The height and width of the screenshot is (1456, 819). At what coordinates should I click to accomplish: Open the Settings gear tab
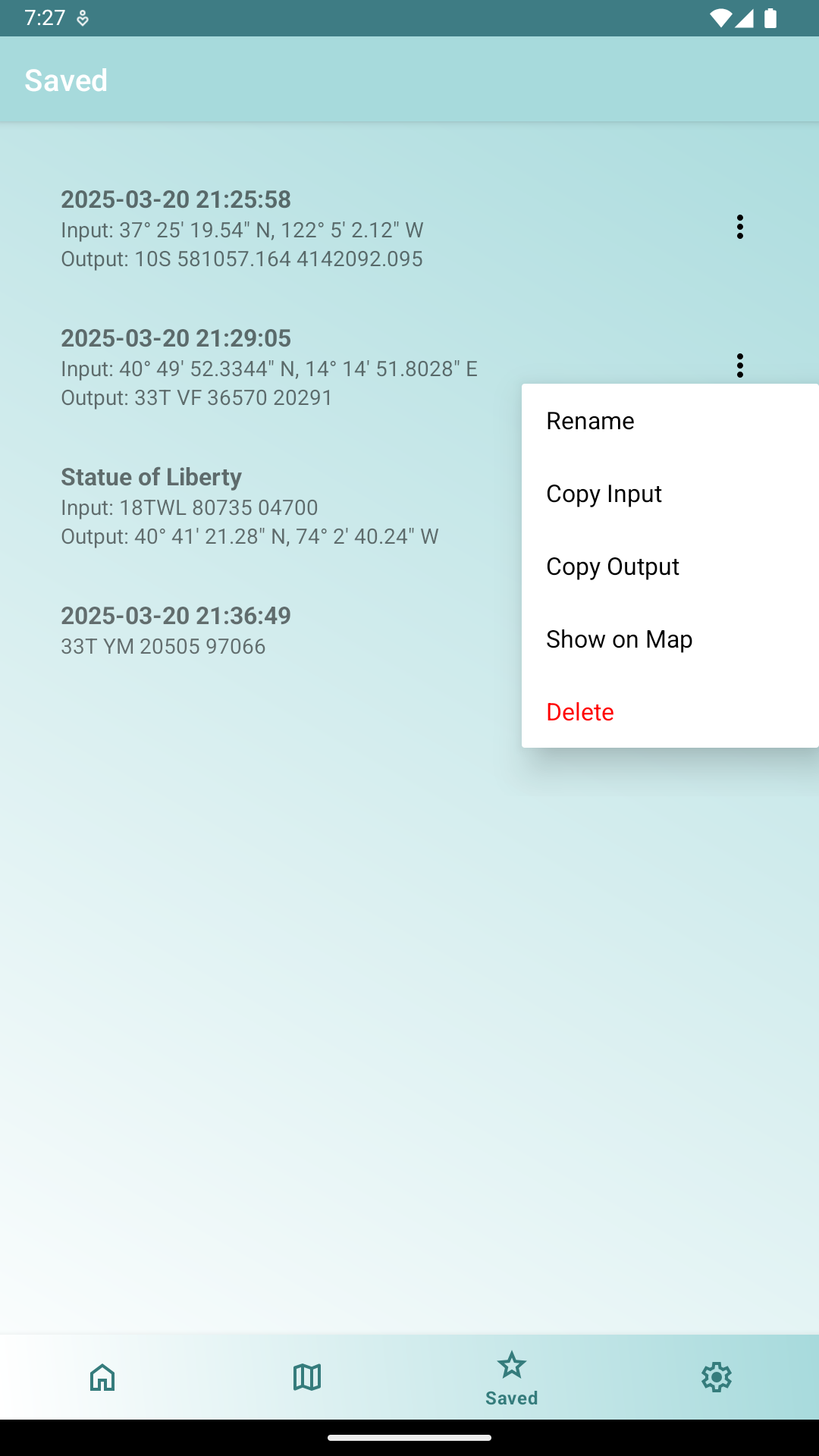click(x=717, y=1377)
